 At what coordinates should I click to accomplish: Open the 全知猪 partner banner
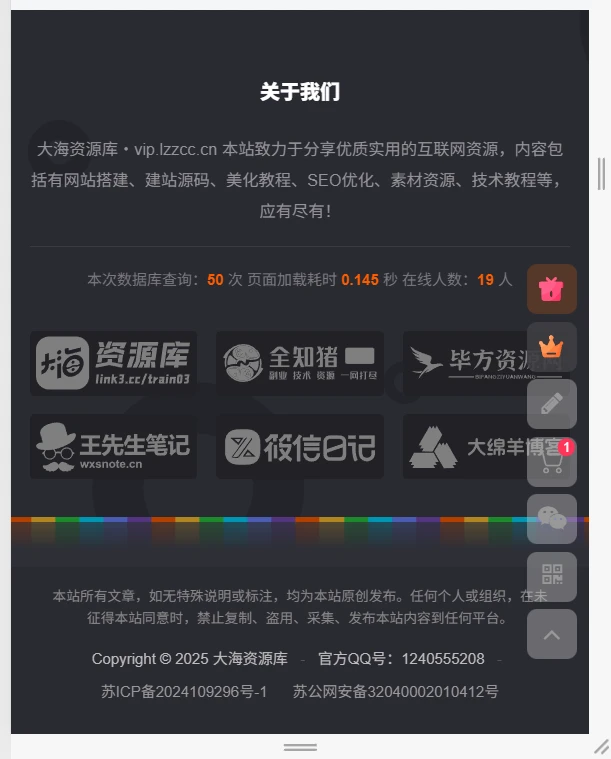tap(299, 364)
